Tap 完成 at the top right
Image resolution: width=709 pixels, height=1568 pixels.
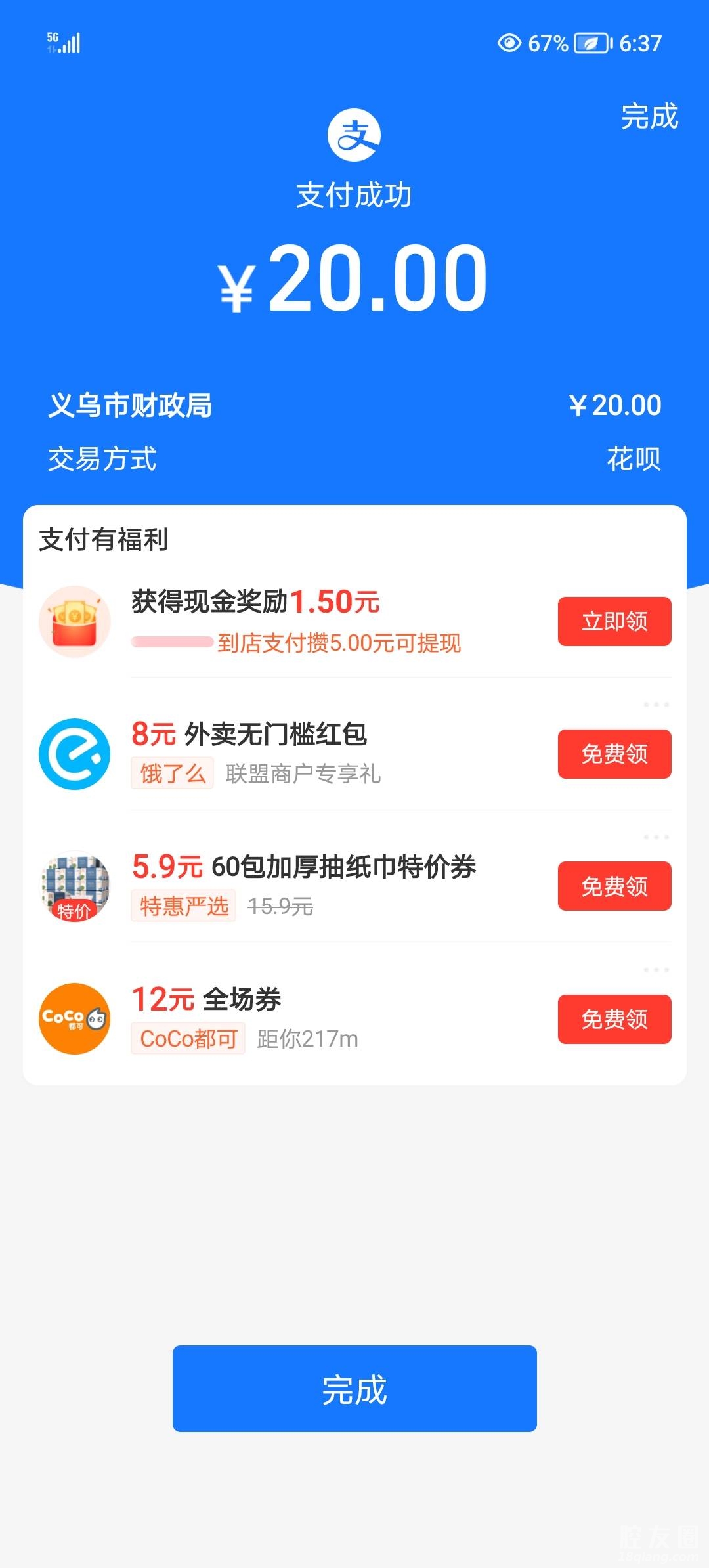pyautogui.click(x=649, y=117)
